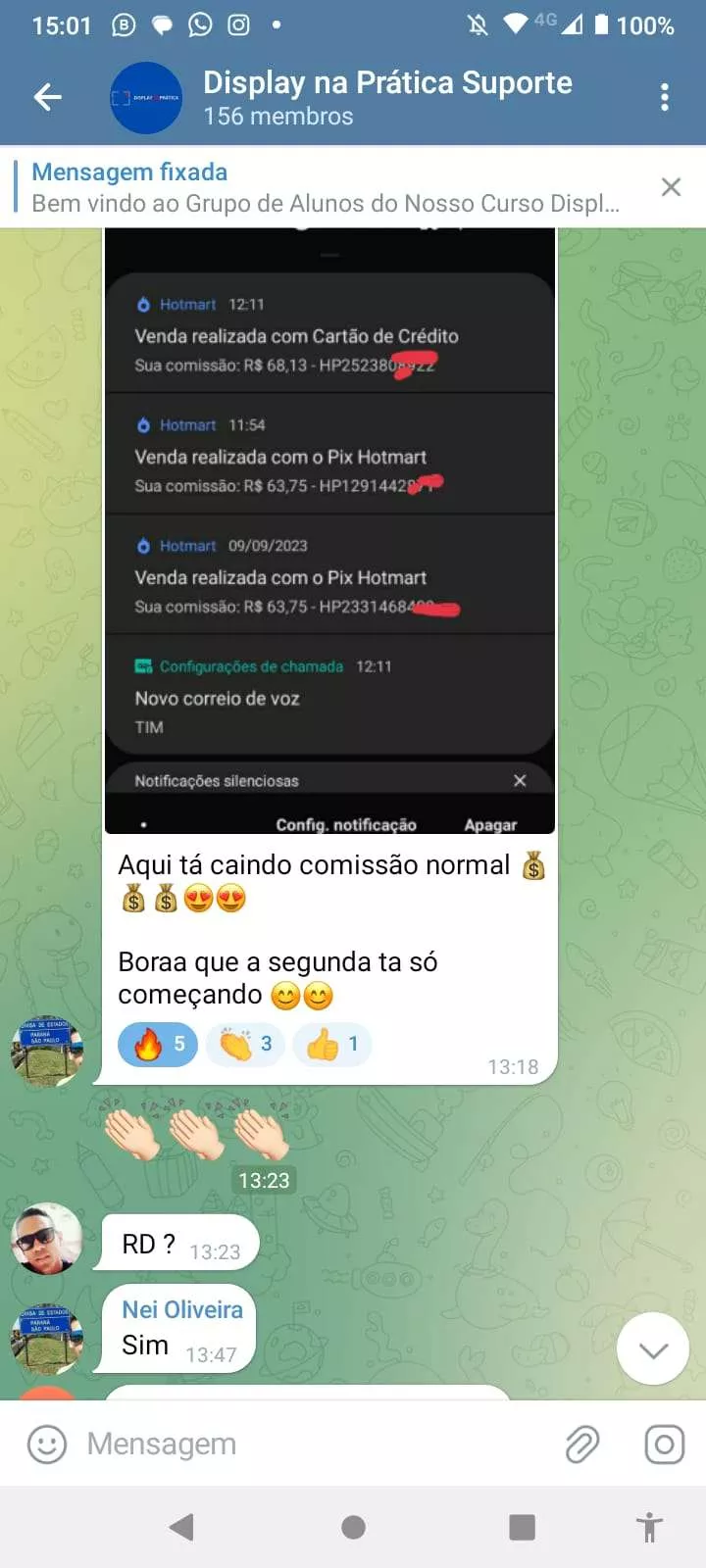The width and height of the screenshot is (706, 1568).
Task: Go back from the group chat
Action: coord(47,97)
